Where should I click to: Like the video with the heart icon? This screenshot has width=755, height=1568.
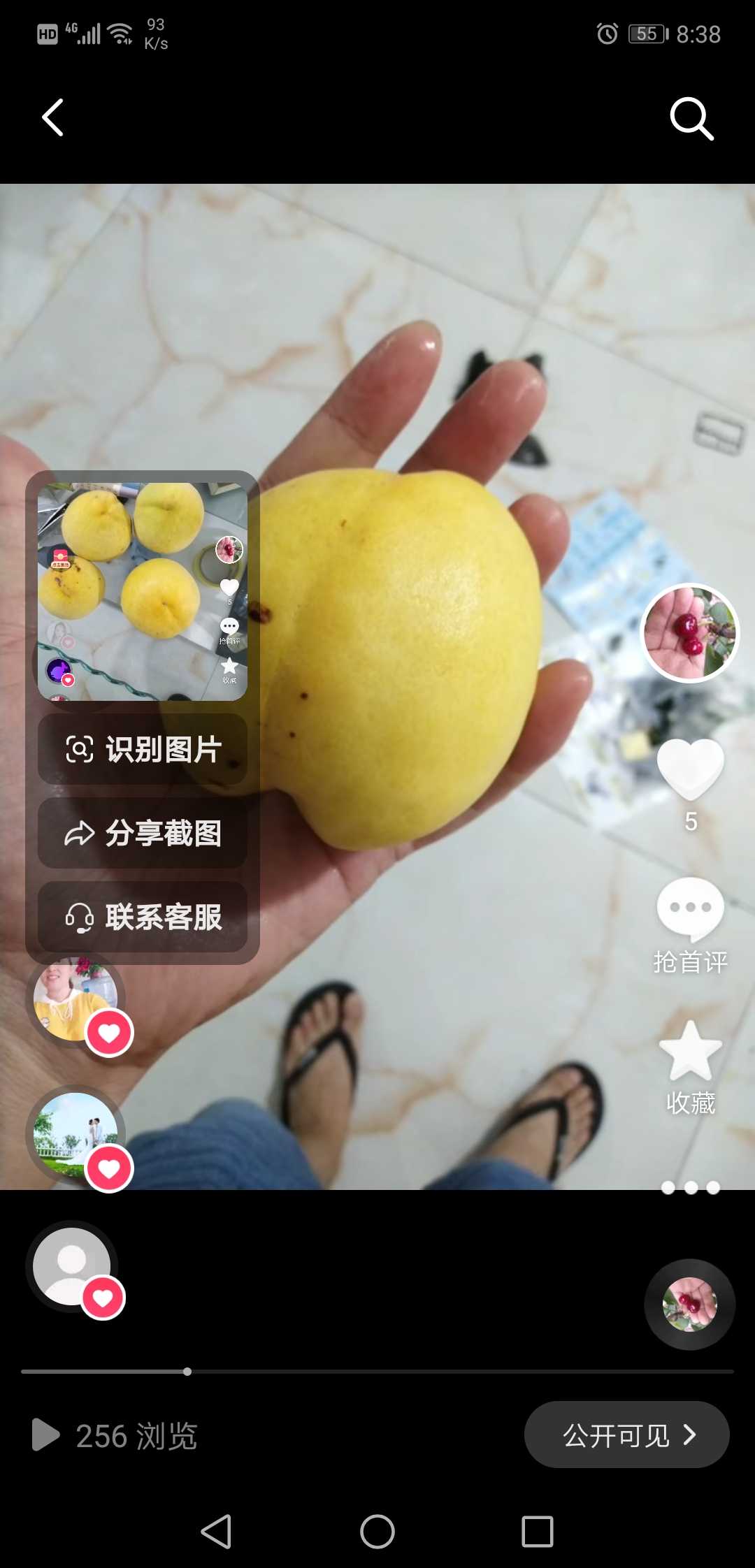click(691, 769)
